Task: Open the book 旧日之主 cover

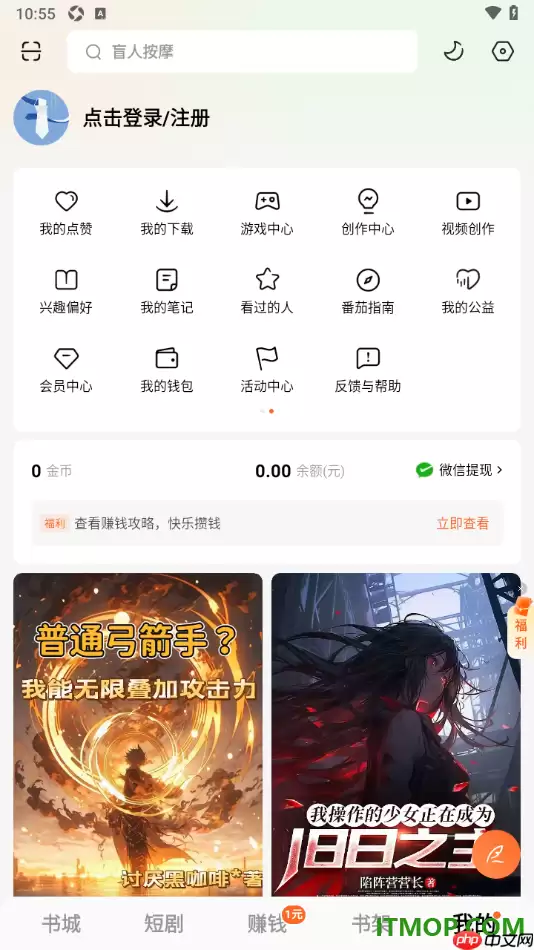Action: [x=396, y=734]
